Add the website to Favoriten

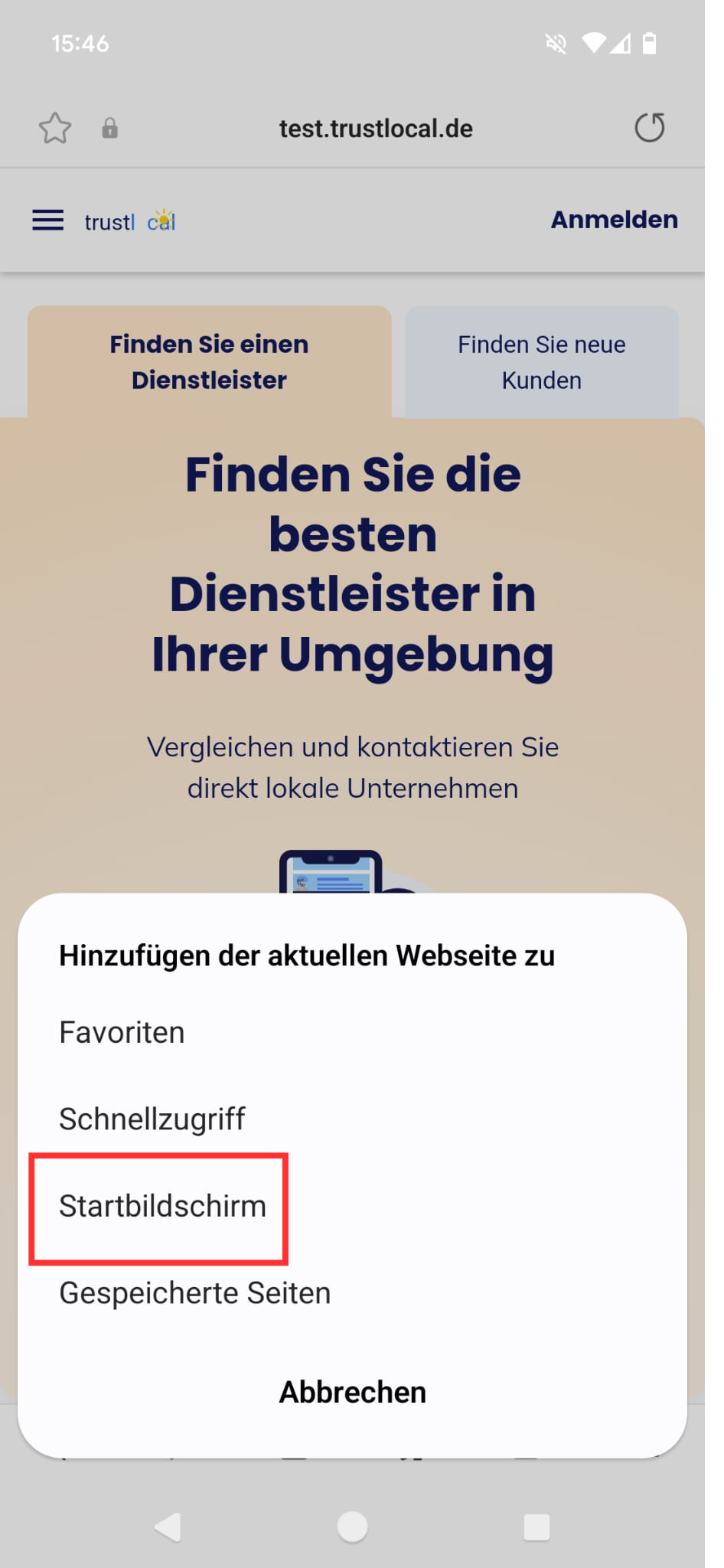coord(122,1032)
